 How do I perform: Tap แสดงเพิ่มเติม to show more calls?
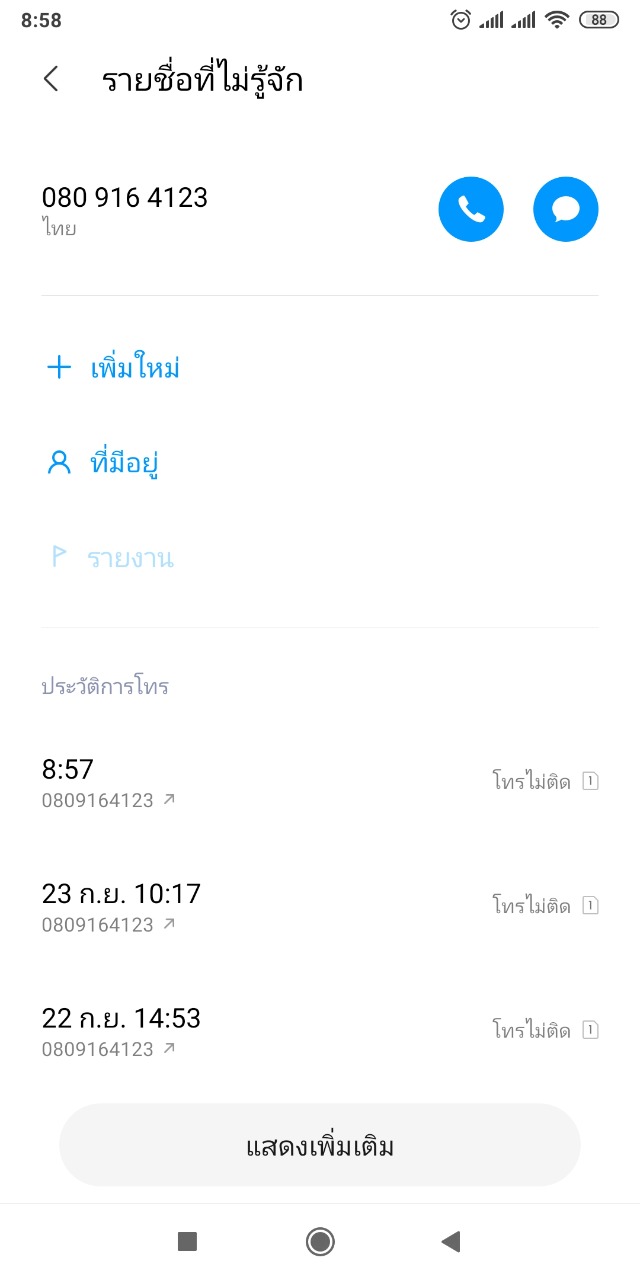coord(320,1145)
